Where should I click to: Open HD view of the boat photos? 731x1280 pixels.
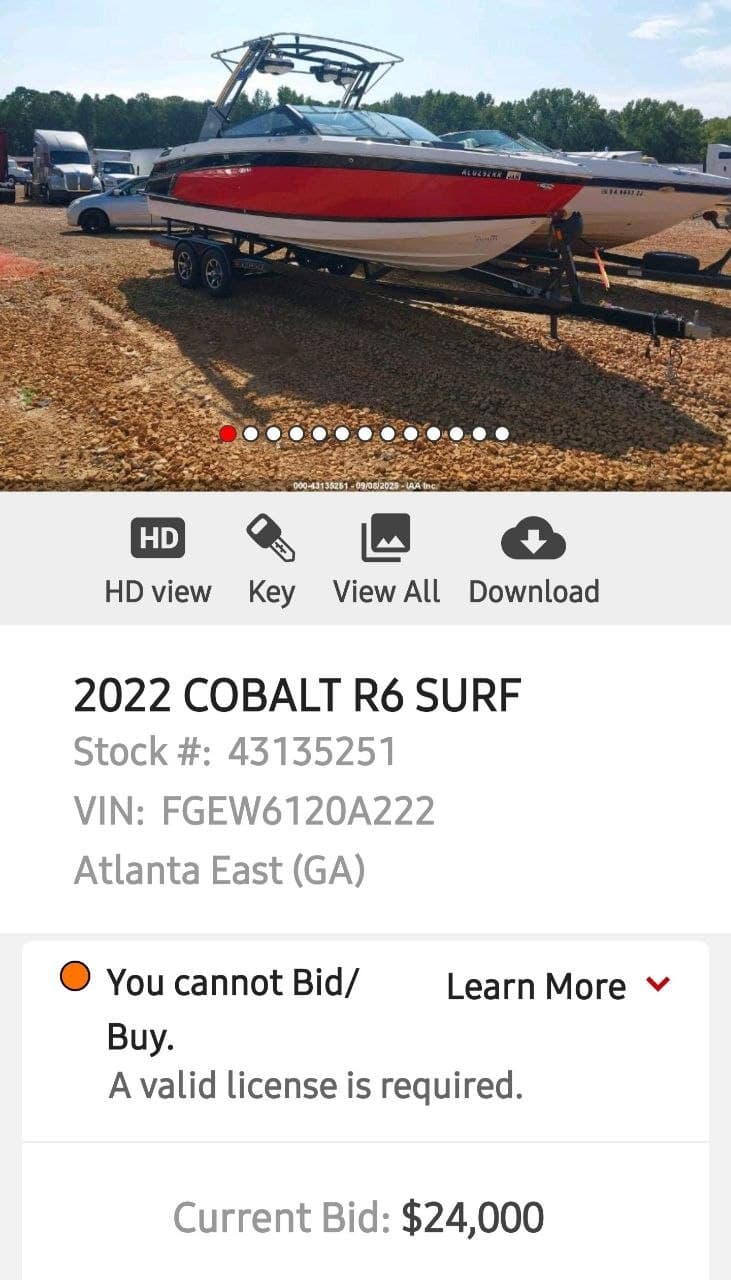coord(158,560)
